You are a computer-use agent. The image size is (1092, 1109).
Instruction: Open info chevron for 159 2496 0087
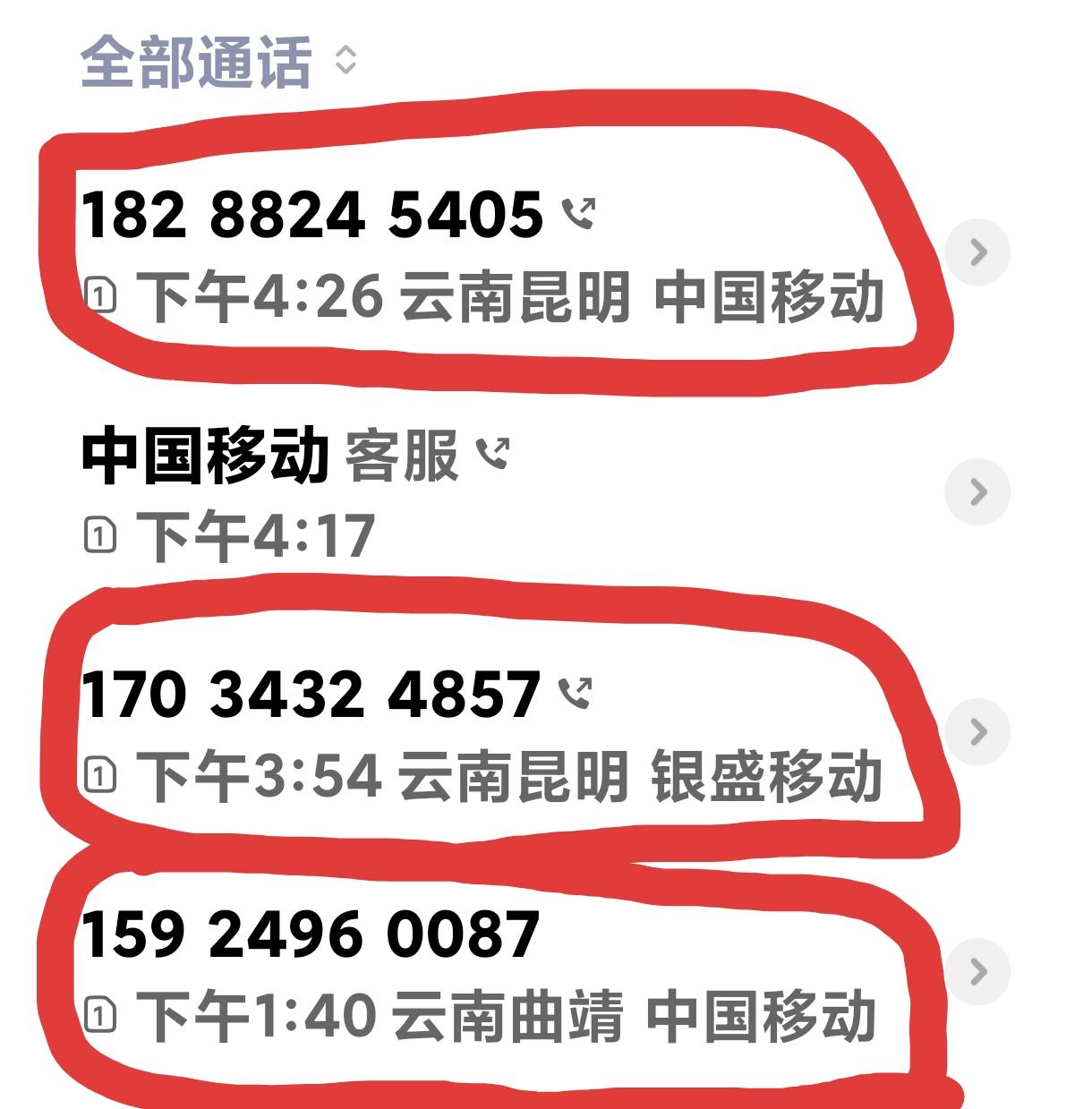977,971
